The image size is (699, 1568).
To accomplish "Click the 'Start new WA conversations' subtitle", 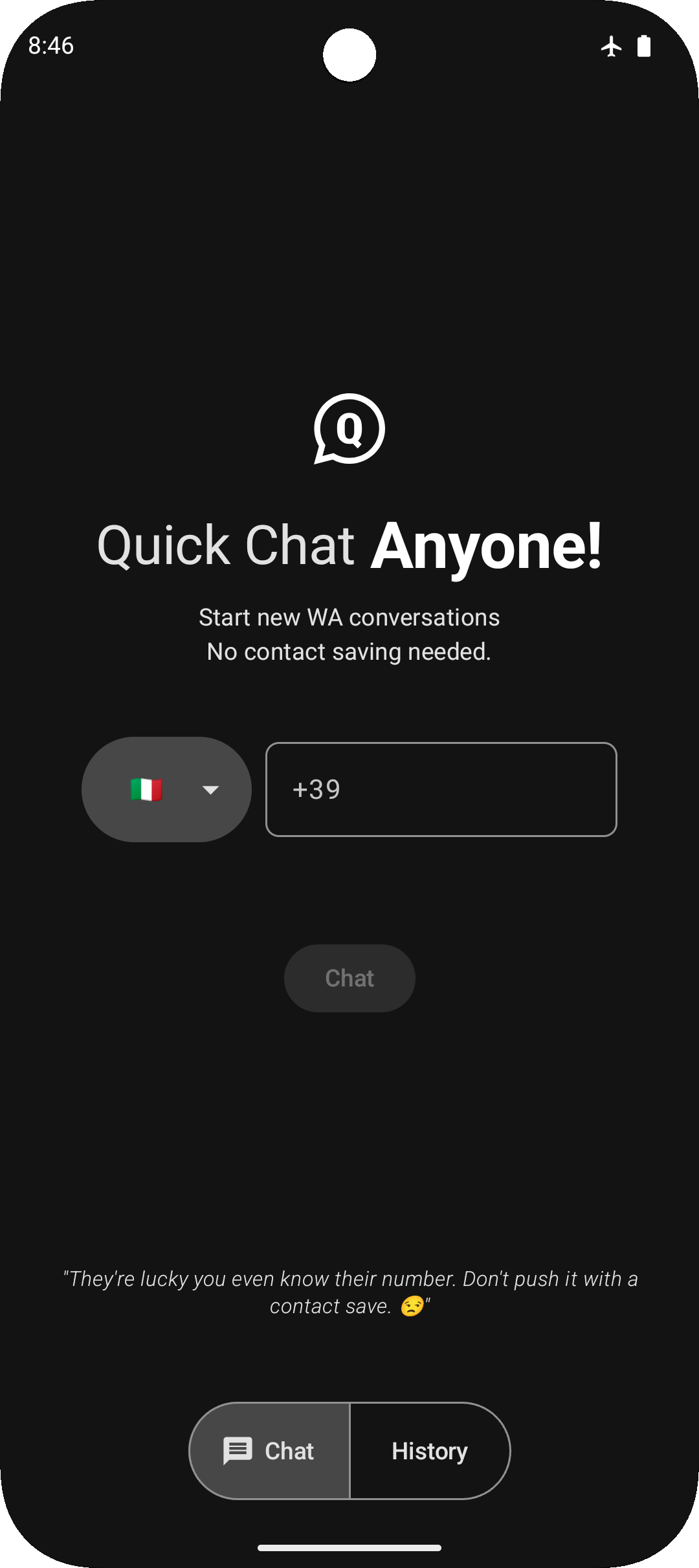I will pos(349,616).
